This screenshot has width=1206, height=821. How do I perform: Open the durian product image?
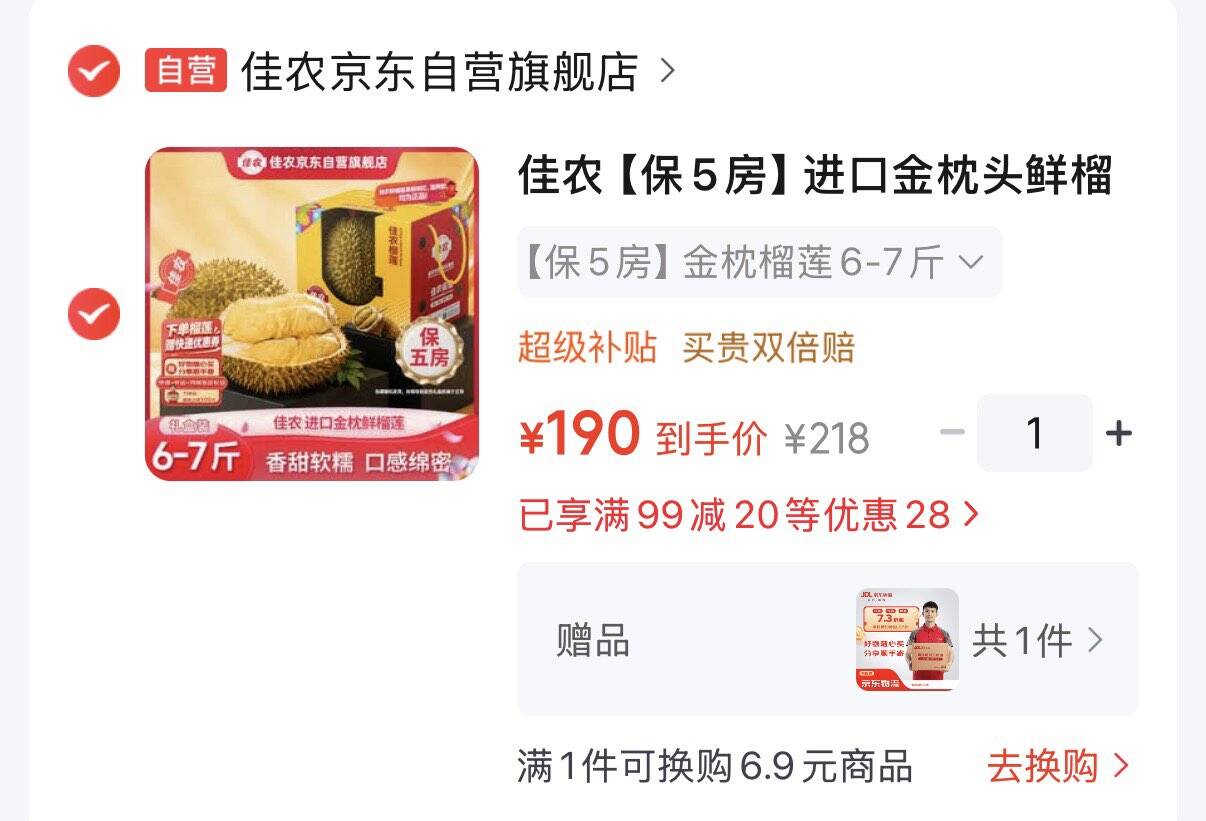[312, 314]
